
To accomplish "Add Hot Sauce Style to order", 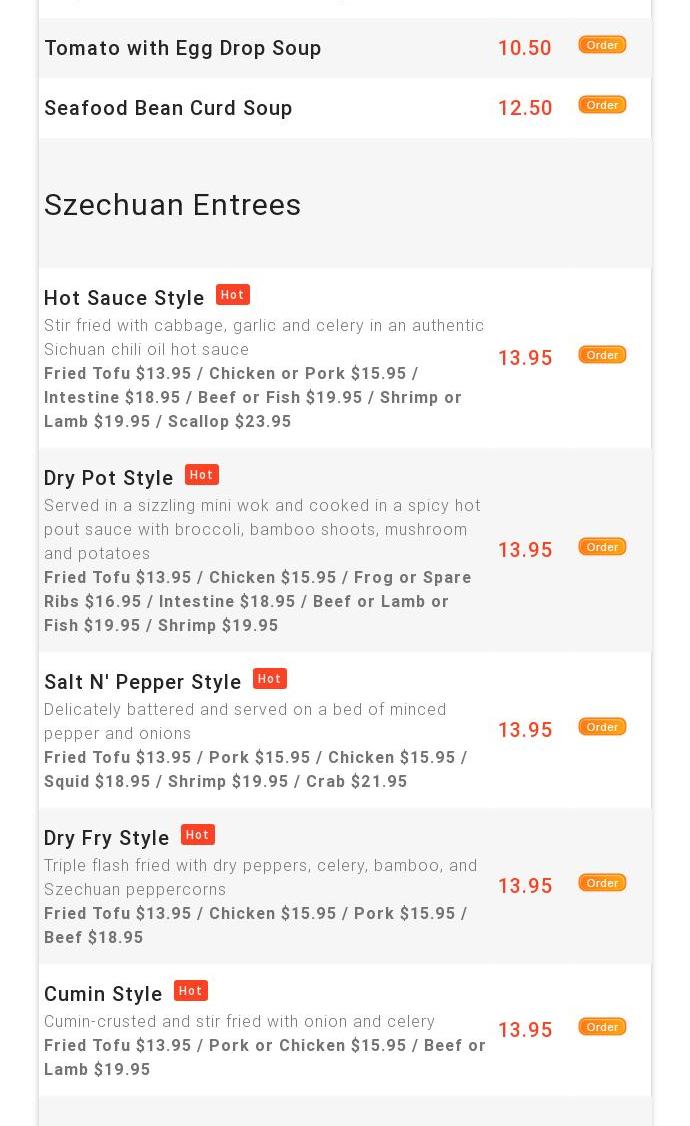I will tap(602, 355).
